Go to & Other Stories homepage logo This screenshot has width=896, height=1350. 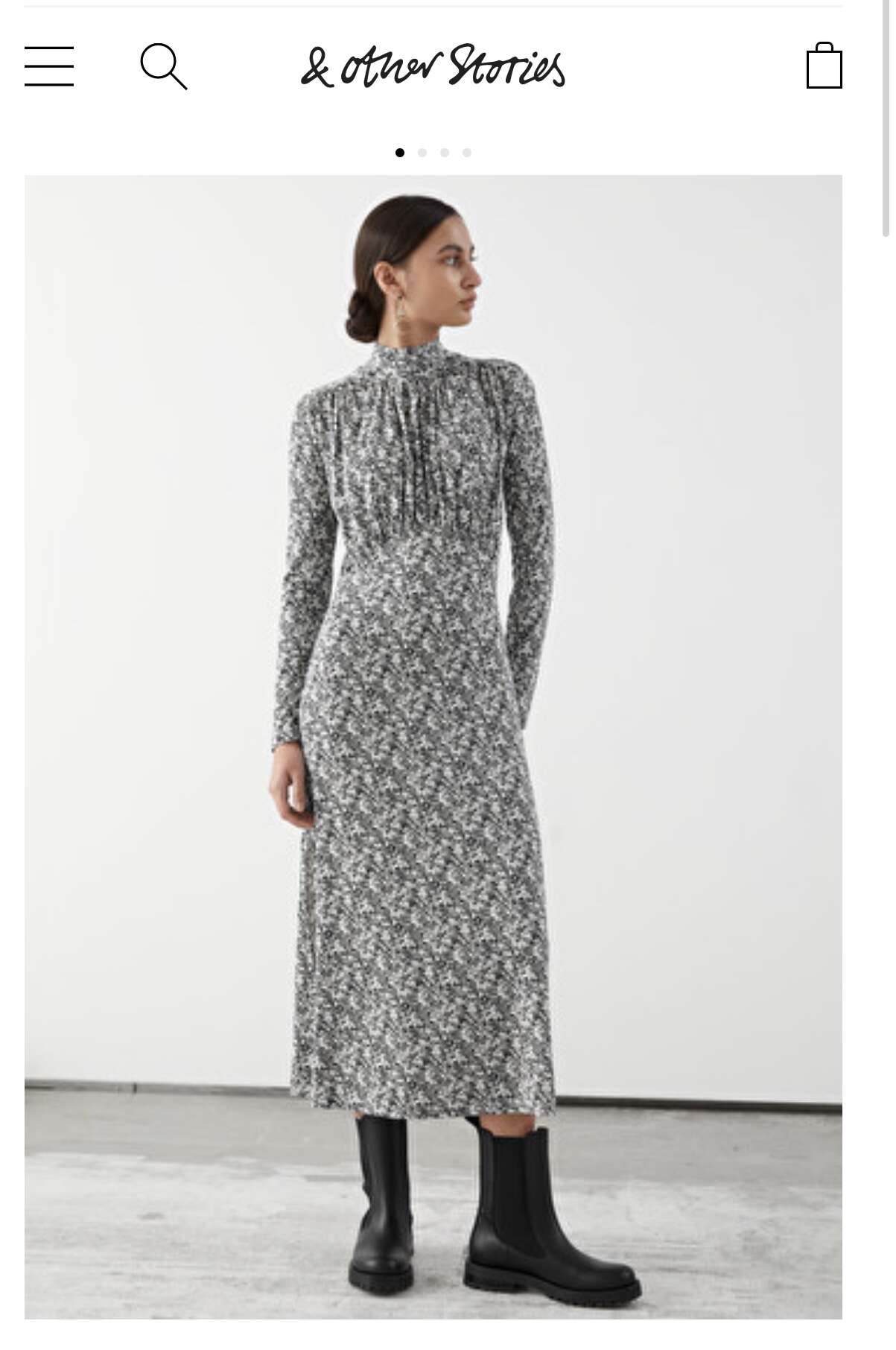coord(433,66)
